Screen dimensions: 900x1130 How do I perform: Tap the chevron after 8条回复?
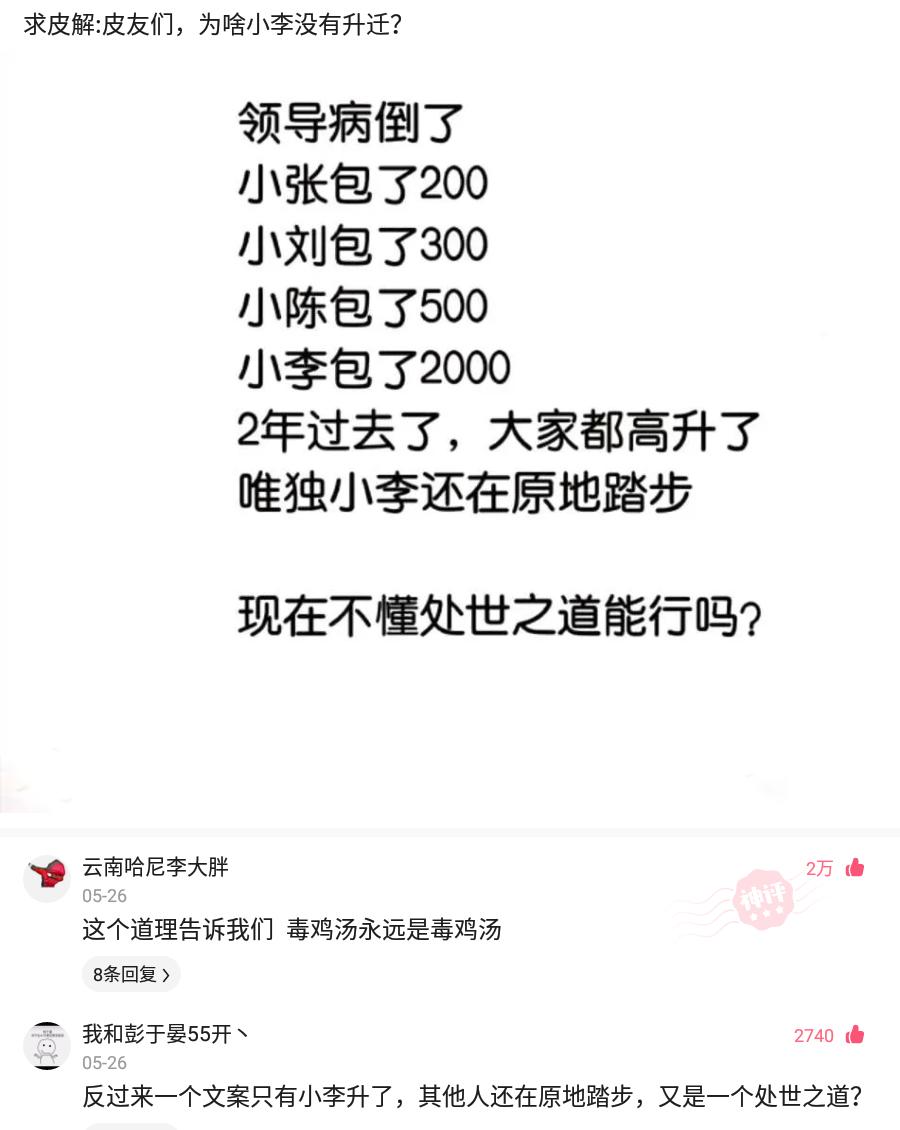(166, 974)
